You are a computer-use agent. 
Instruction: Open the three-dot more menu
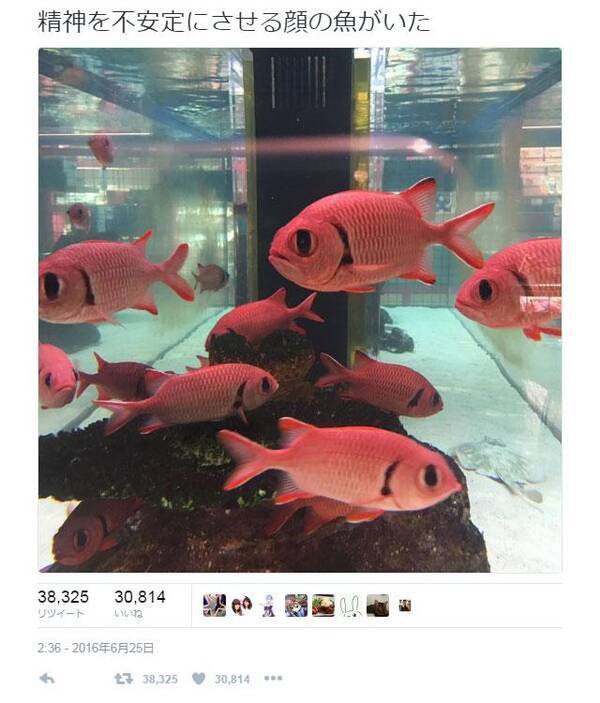click(x=273, y=678)
